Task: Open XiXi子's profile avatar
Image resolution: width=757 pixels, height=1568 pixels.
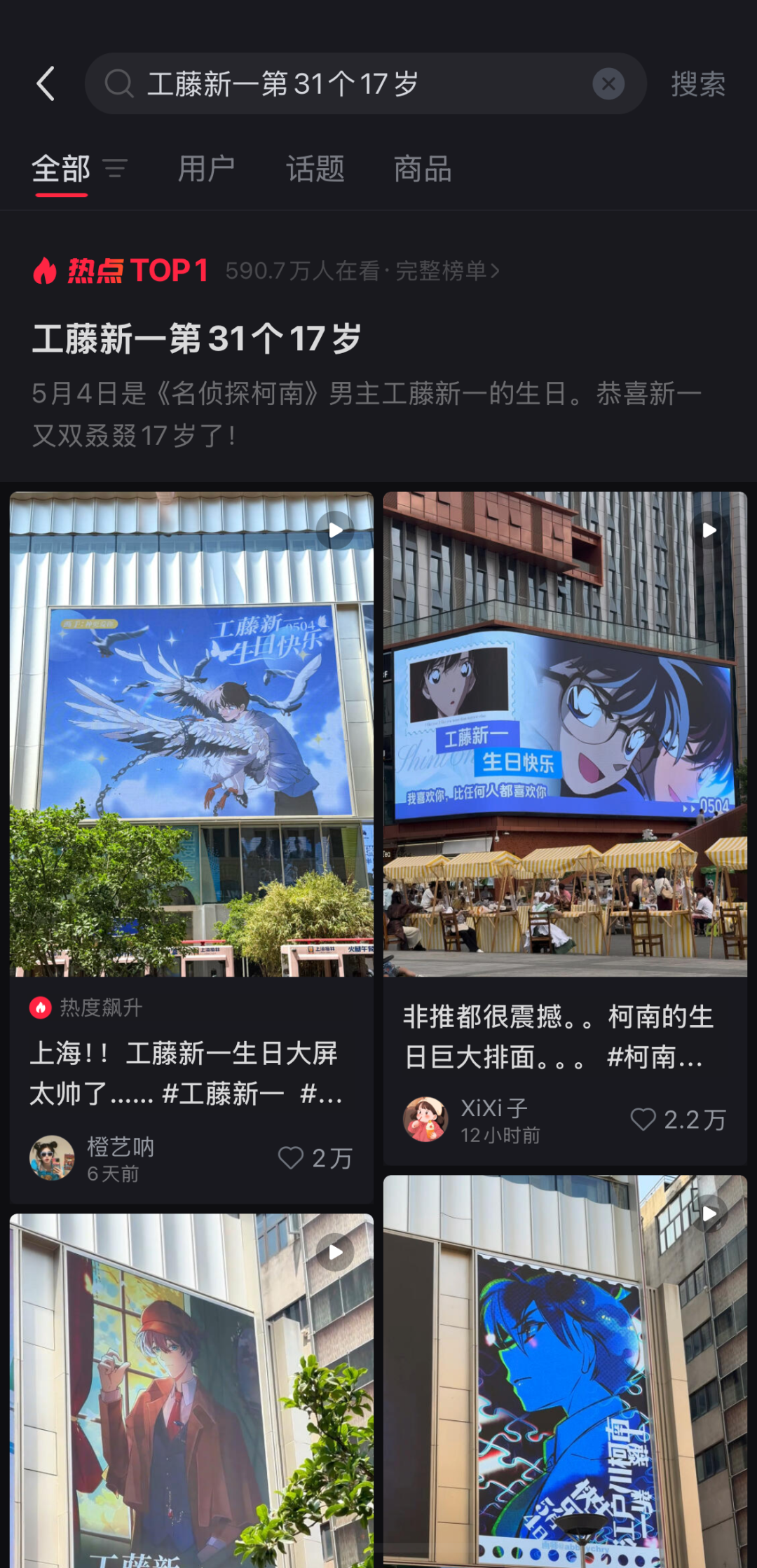Action: (425, 1119)
